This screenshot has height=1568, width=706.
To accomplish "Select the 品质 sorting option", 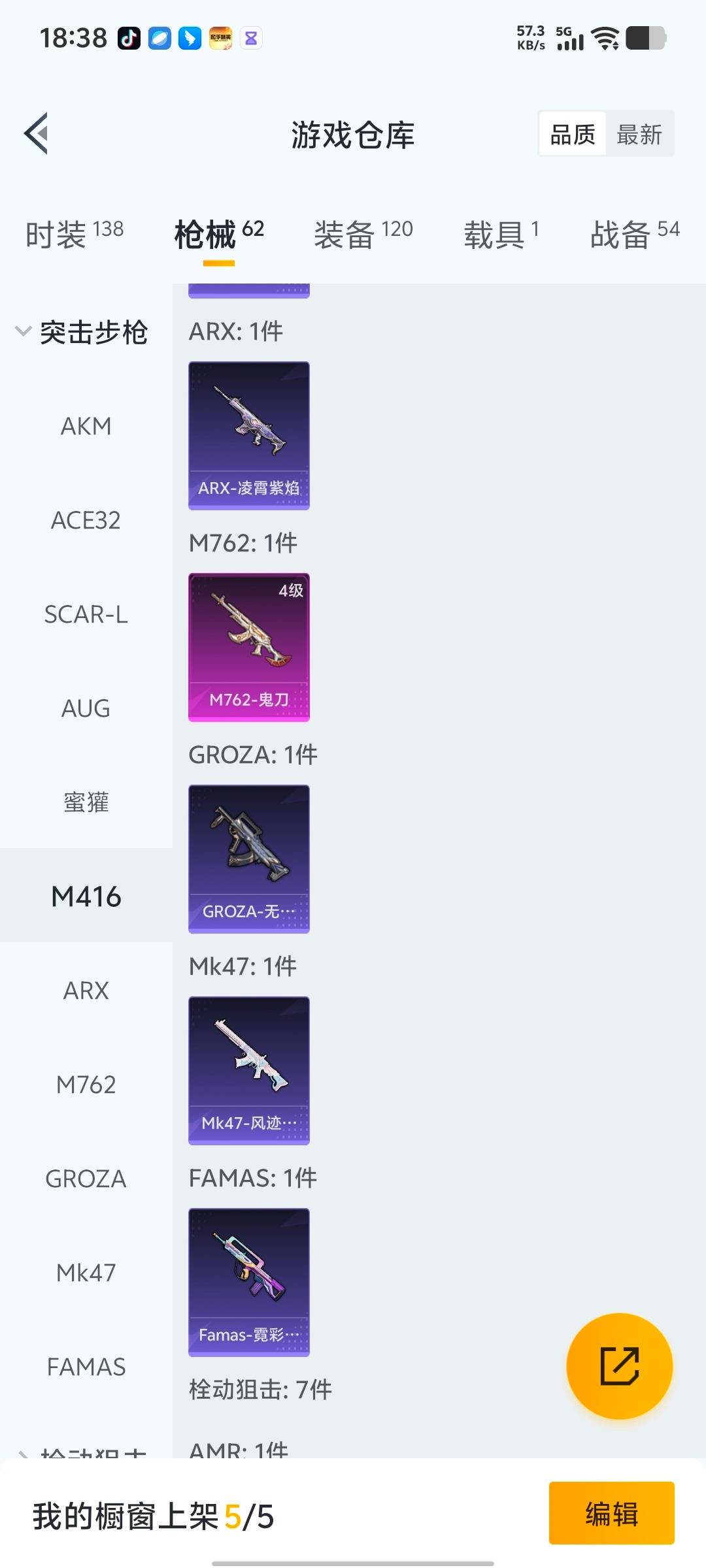I will pos(571,134).
